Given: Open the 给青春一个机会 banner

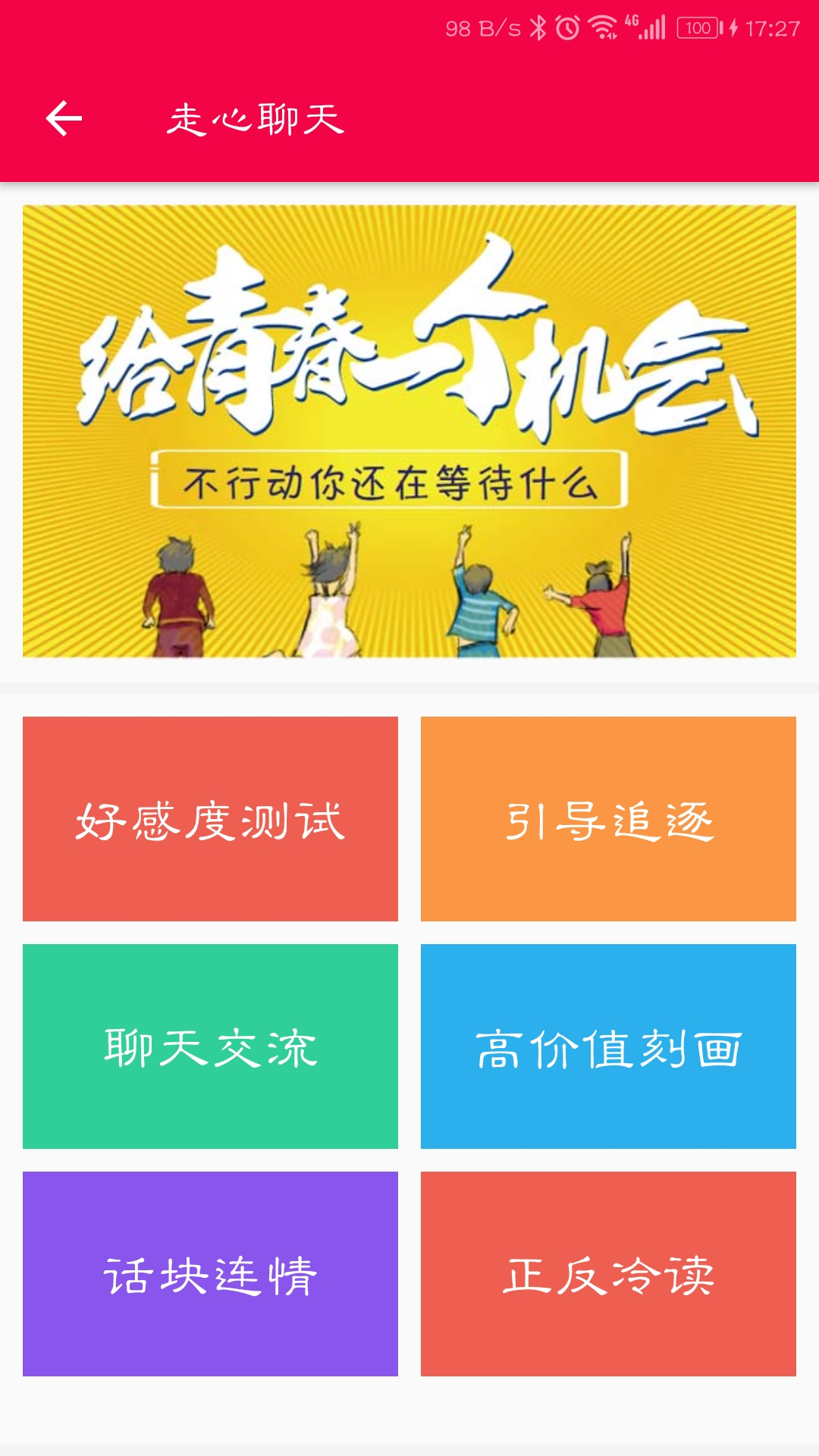Looking at the screenshot, I should pos(409,431).
